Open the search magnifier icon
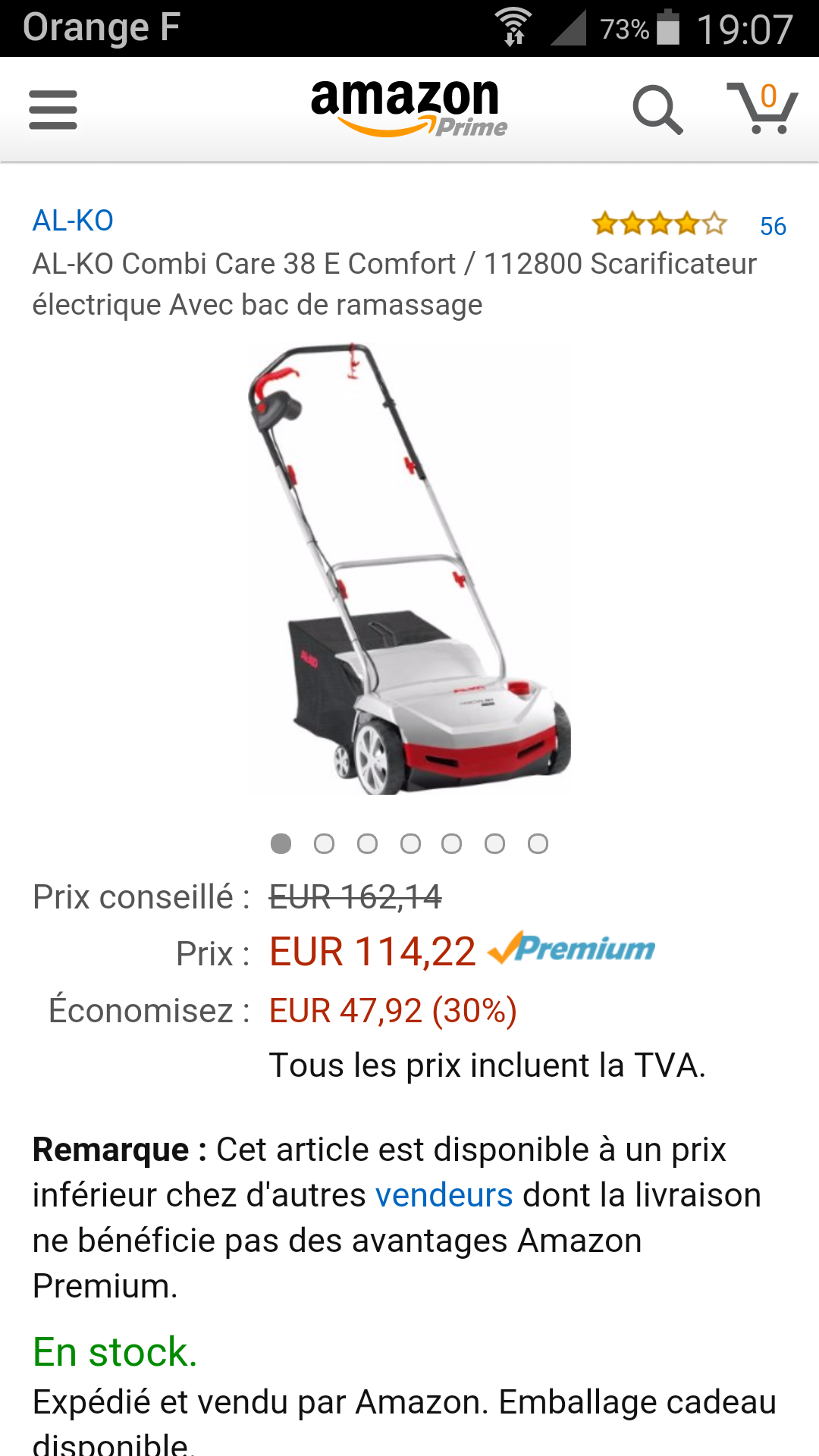The image size is (819, 1456). pyautogui.click(x=657, y=110)
